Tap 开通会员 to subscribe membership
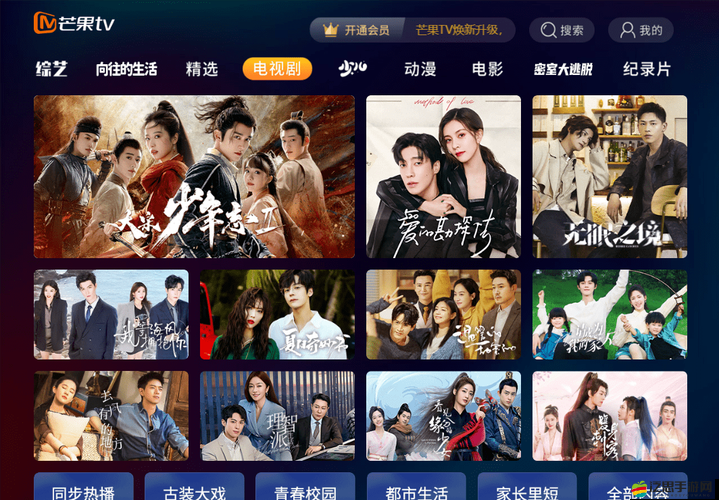719x500 pixels. [355, 30]
